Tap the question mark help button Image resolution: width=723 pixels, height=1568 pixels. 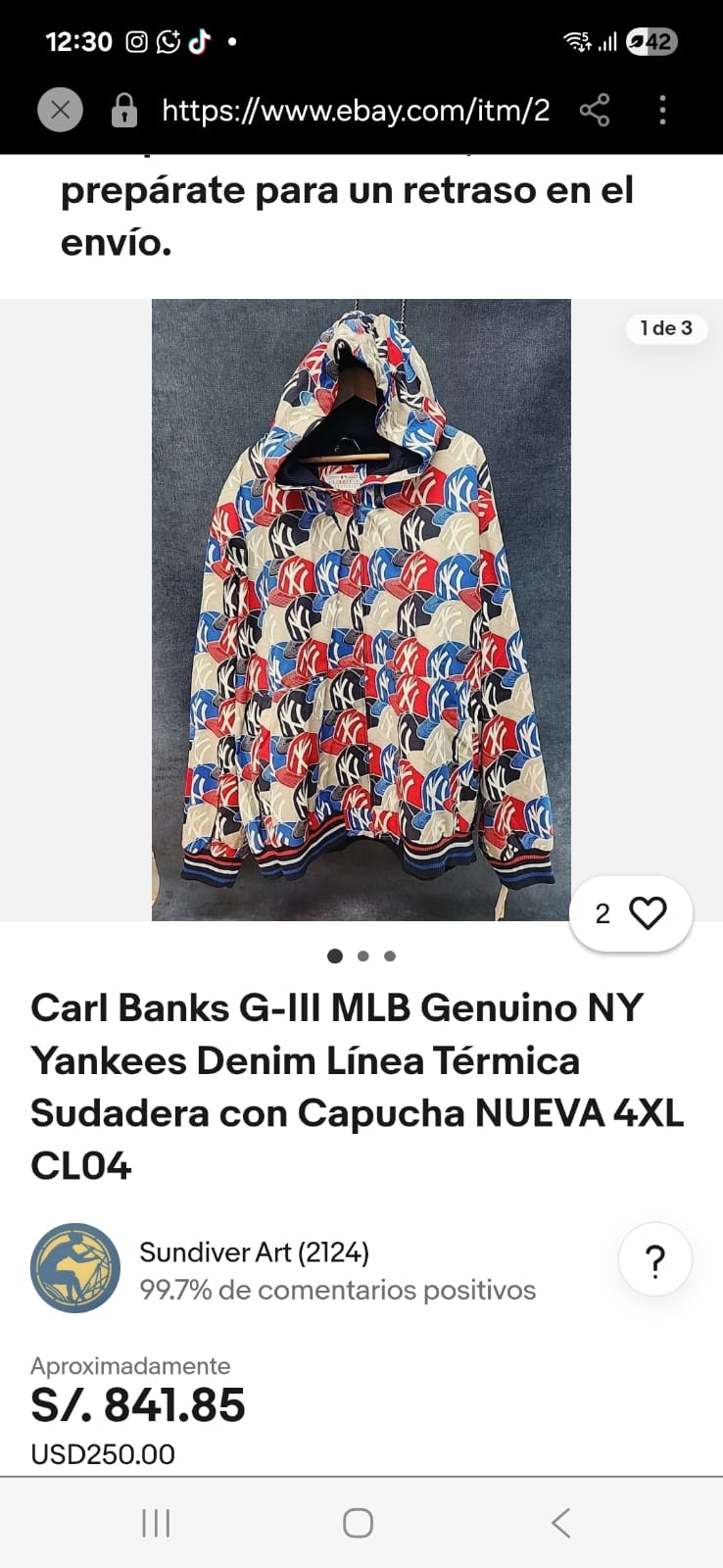coord(655,1260)
